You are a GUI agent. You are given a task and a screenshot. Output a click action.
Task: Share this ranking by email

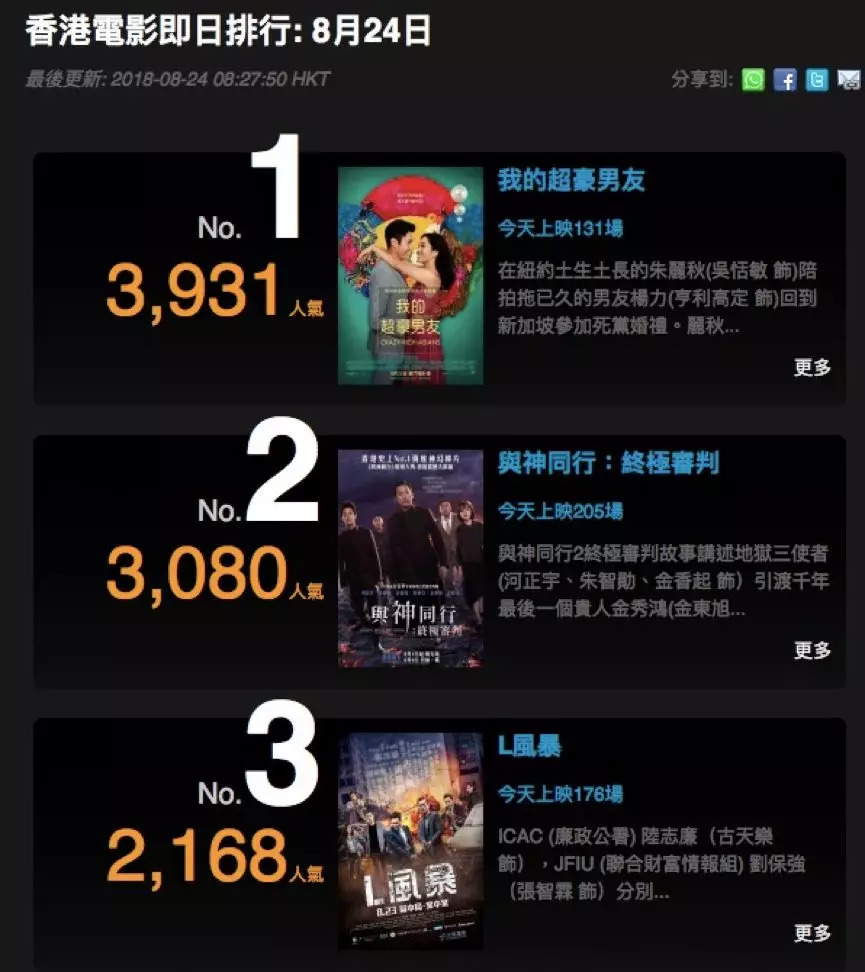[849, 80]
